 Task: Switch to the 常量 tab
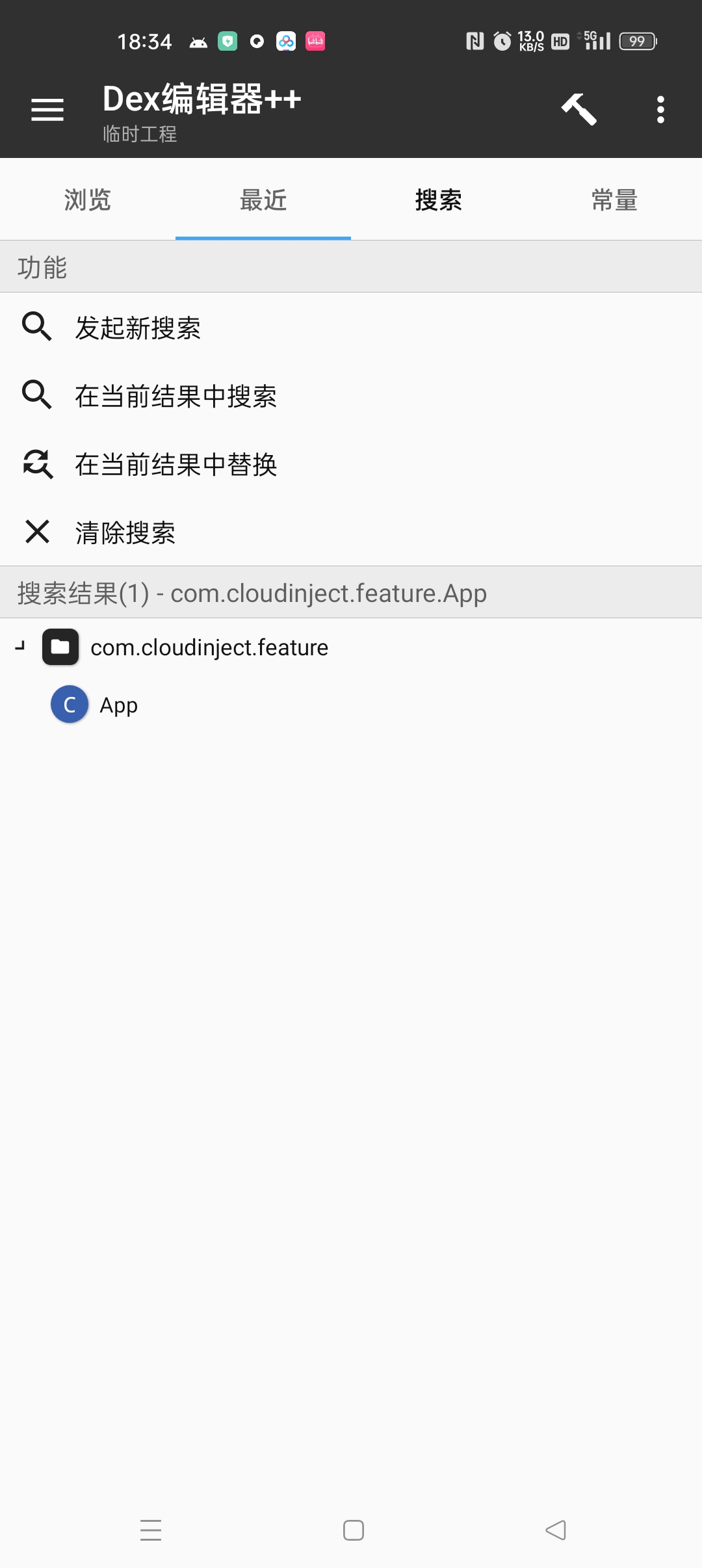[614, 200]
